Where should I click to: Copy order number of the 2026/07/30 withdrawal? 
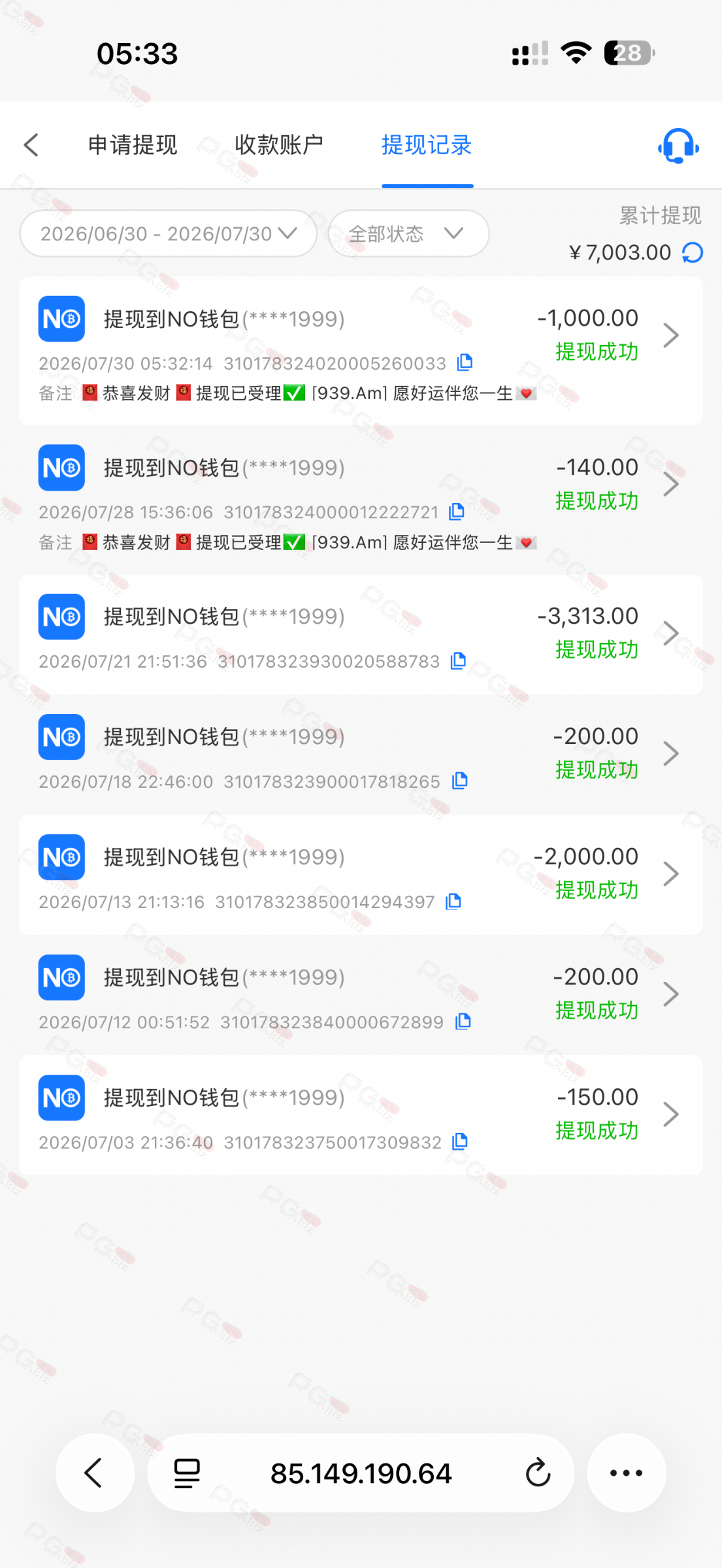465,363
